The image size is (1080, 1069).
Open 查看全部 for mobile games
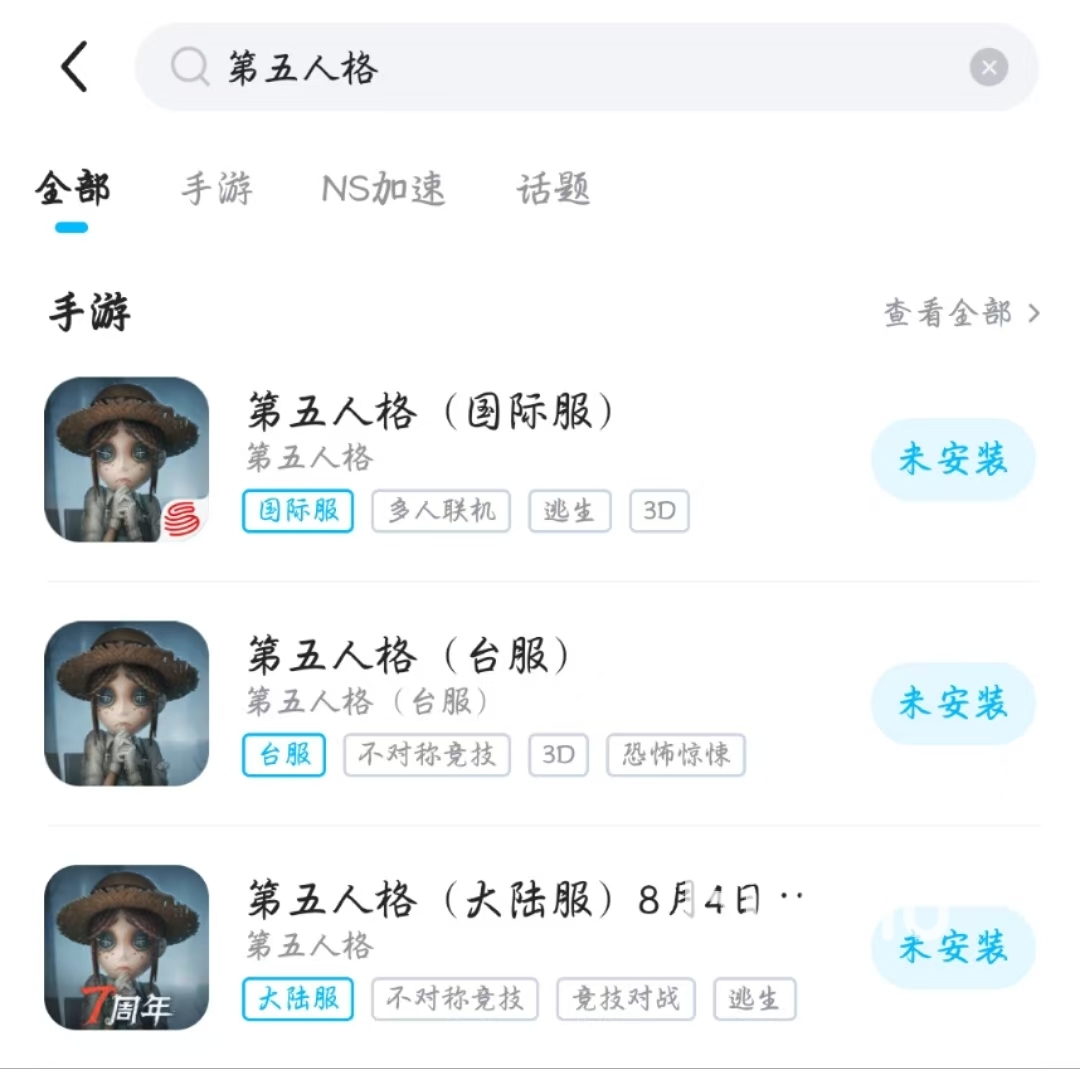[x=961, y=314]
